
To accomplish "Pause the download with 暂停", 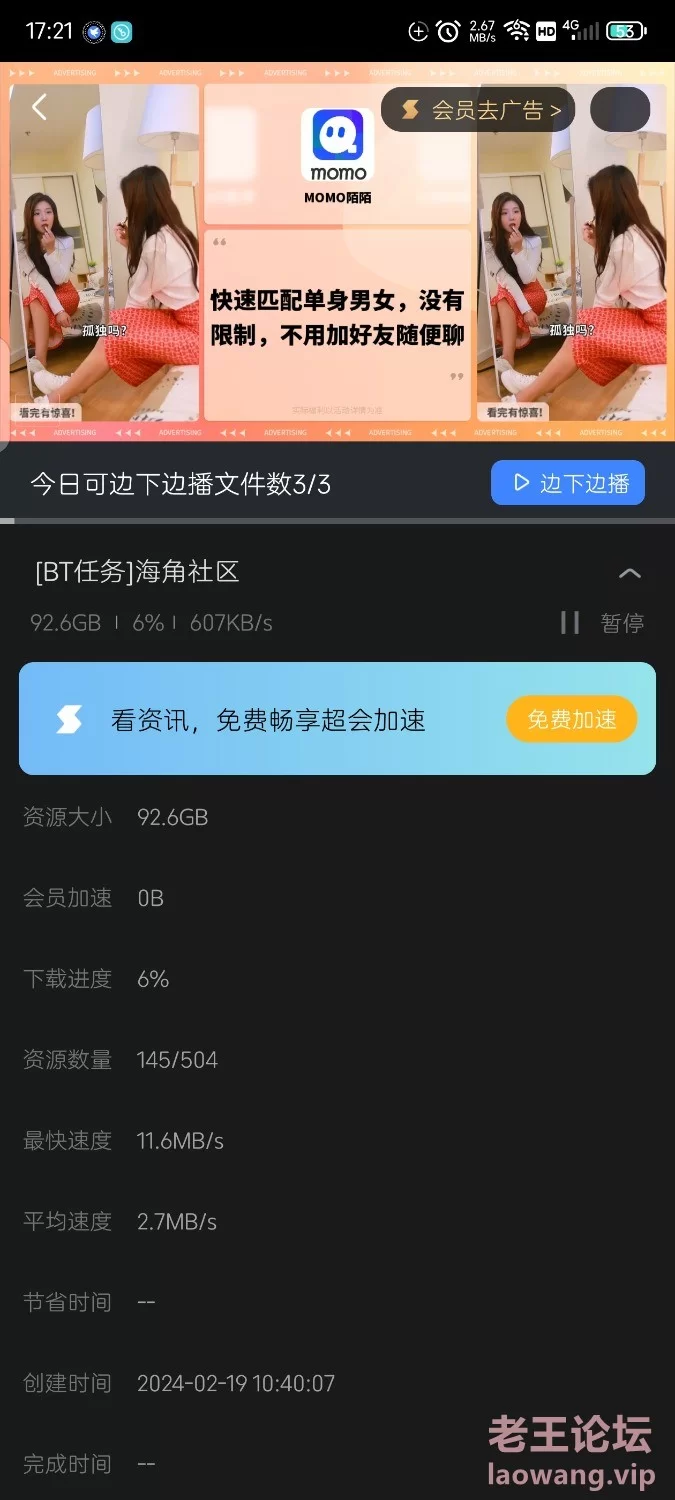I will (x=602, y=623).
